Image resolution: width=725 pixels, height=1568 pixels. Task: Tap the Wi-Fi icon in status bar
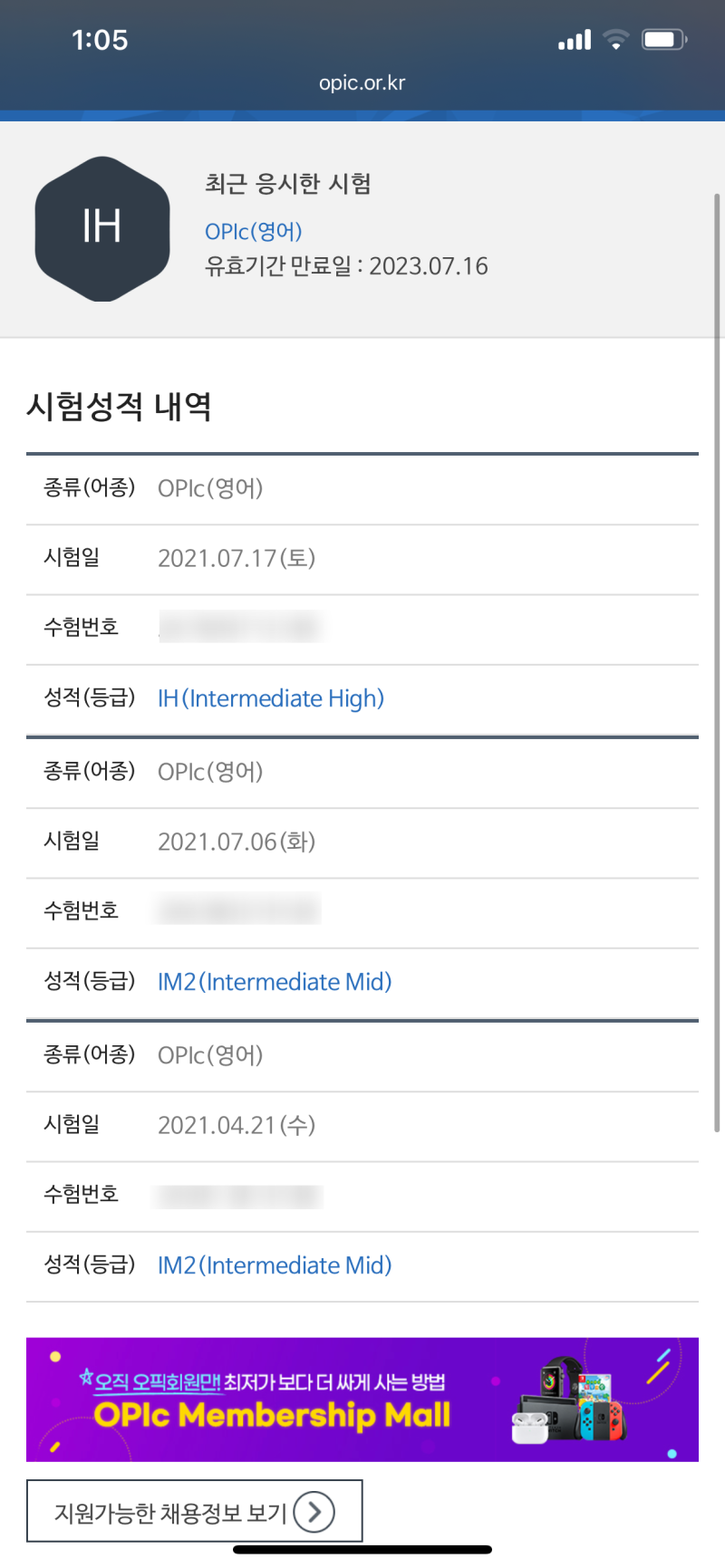click(x=615, y=40)
